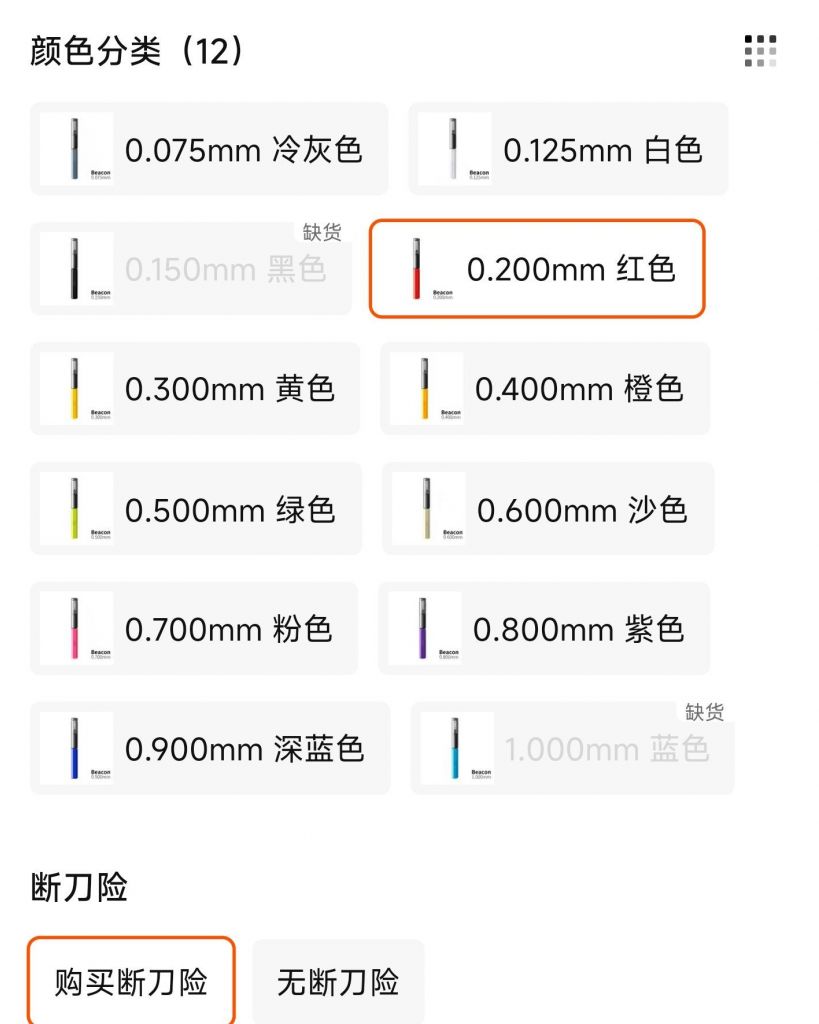Select the 0.600mm 沙色 variant
This screenshot has height=1024, width=819.
click(545, 510)
